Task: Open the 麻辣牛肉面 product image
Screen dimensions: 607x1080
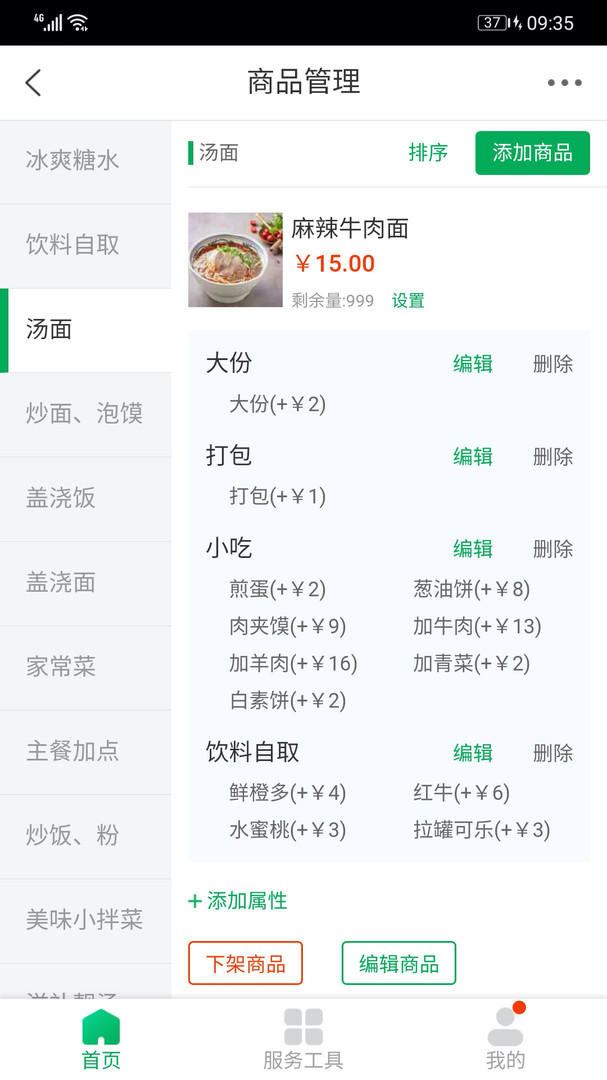Action: point(236,260)
